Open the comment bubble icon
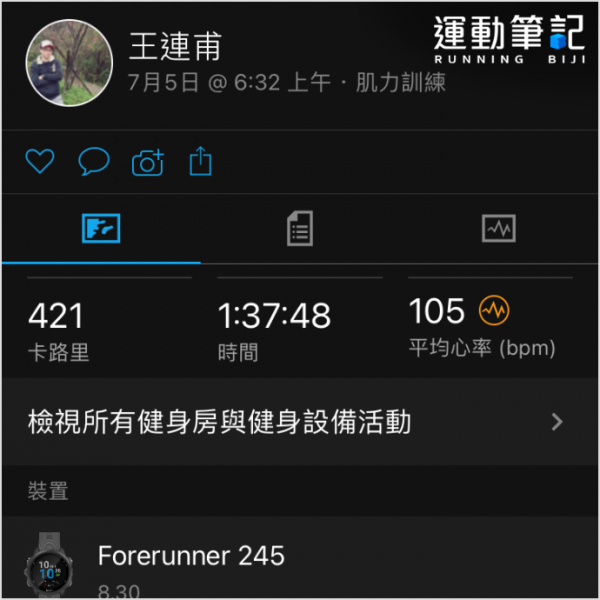The width and height of the screenshot is (600, 600). pos(93,161)
